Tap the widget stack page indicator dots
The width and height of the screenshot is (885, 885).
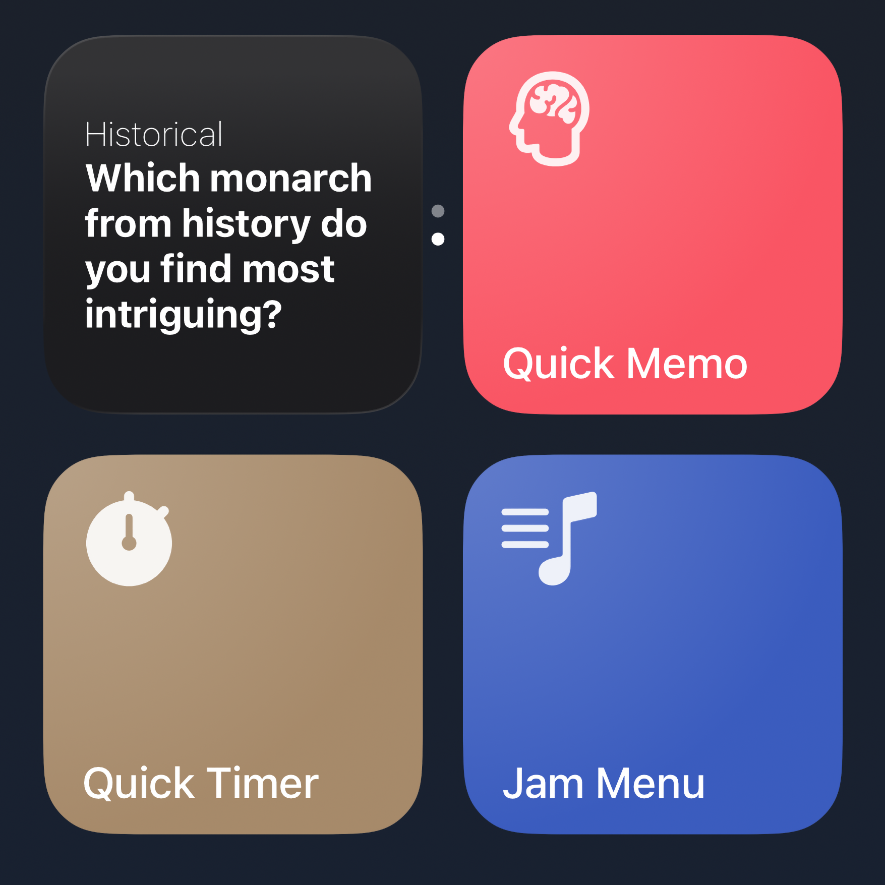(438, 225)
